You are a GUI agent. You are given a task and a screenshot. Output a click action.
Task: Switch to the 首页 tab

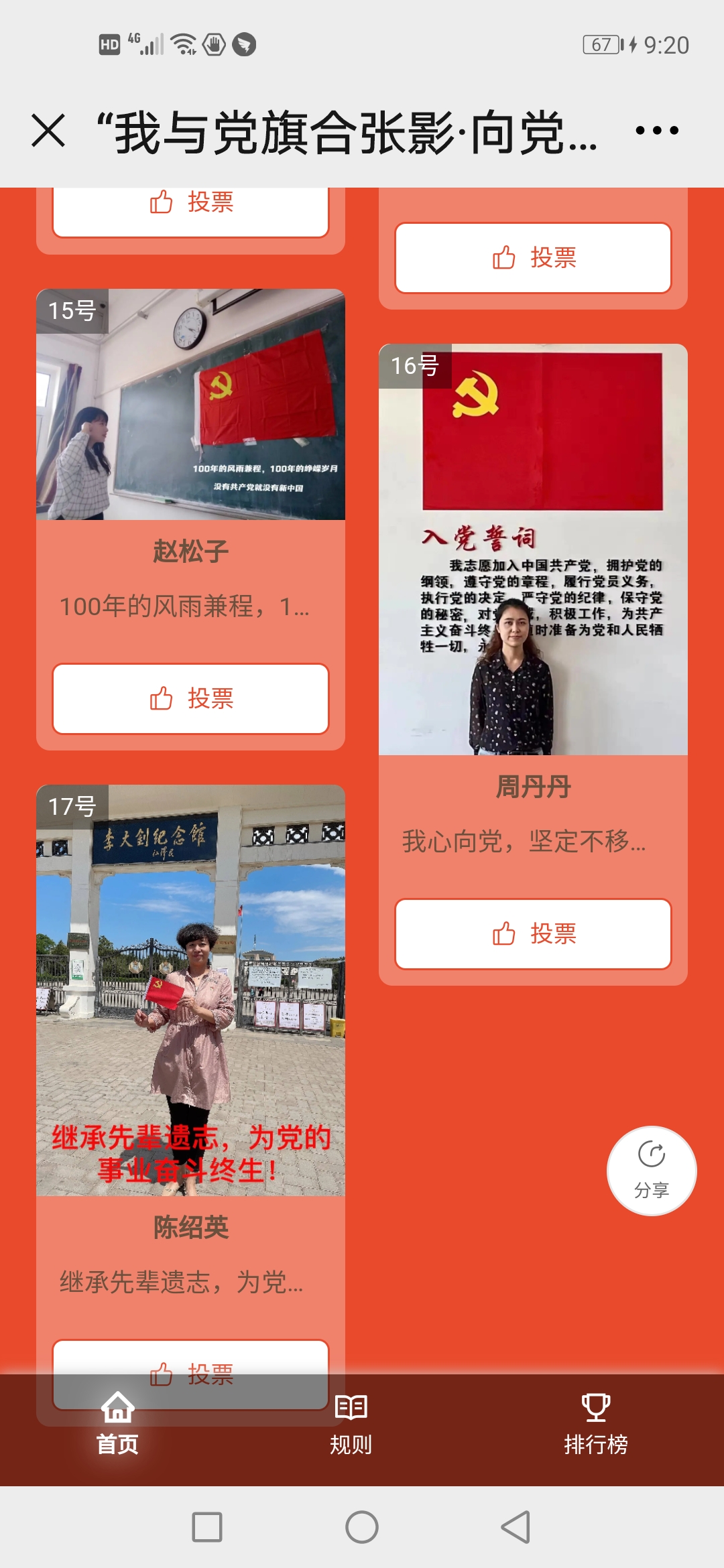coord(117,1422)
